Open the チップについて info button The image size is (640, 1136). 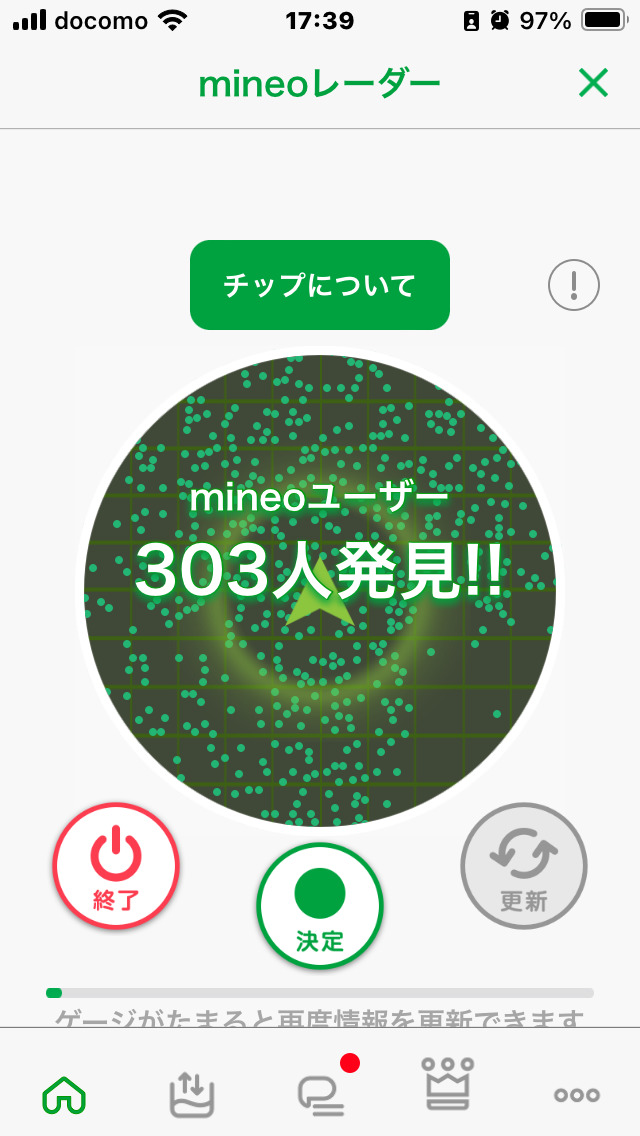(x=320, y=285)
